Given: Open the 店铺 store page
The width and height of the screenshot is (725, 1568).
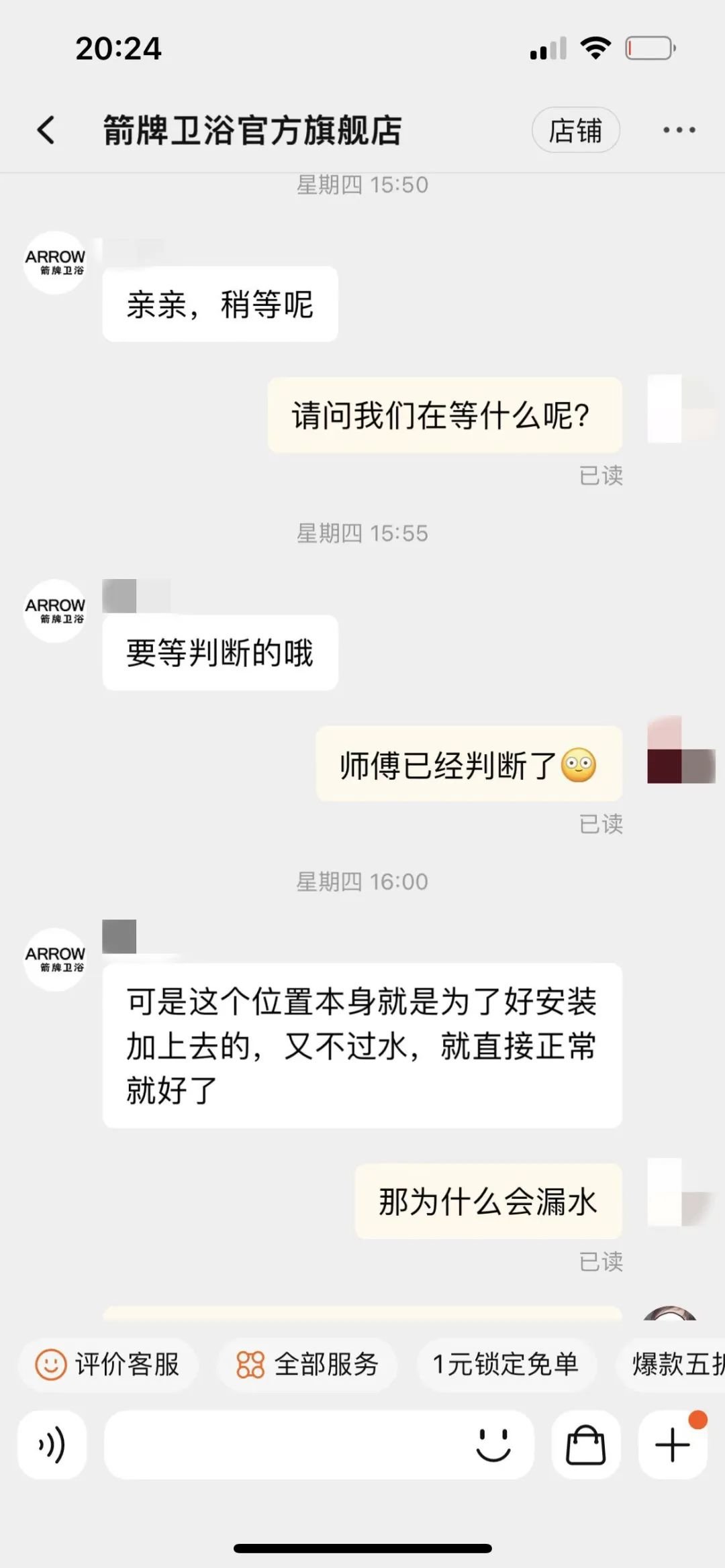Looking at the screenshot, I should (x=575, y=130).
